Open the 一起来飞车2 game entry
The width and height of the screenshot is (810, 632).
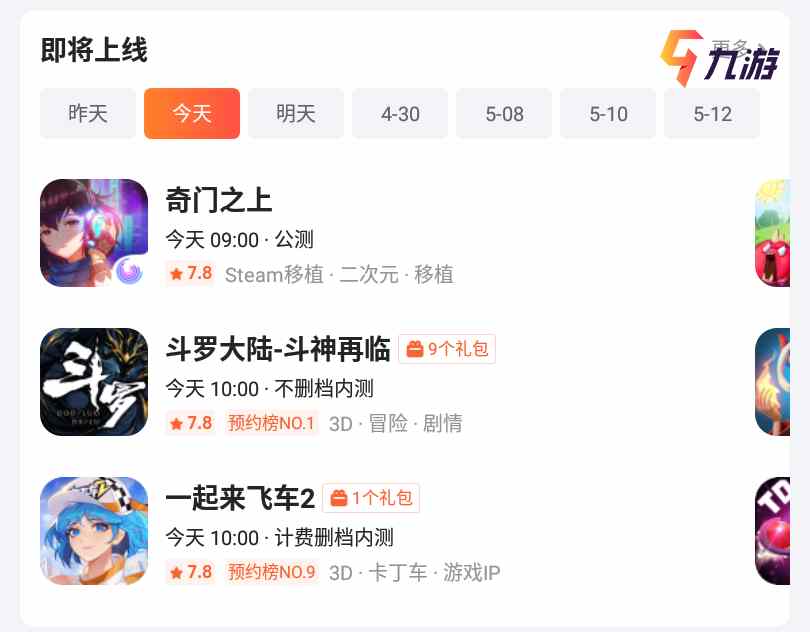pyautogui.click(x=240, y=498)
